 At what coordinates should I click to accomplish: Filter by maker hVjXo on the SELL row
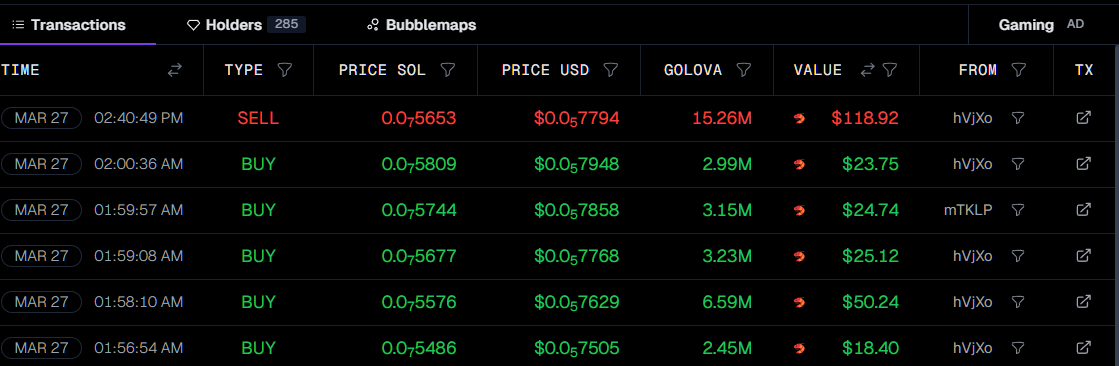click(x=1018, y=118)
